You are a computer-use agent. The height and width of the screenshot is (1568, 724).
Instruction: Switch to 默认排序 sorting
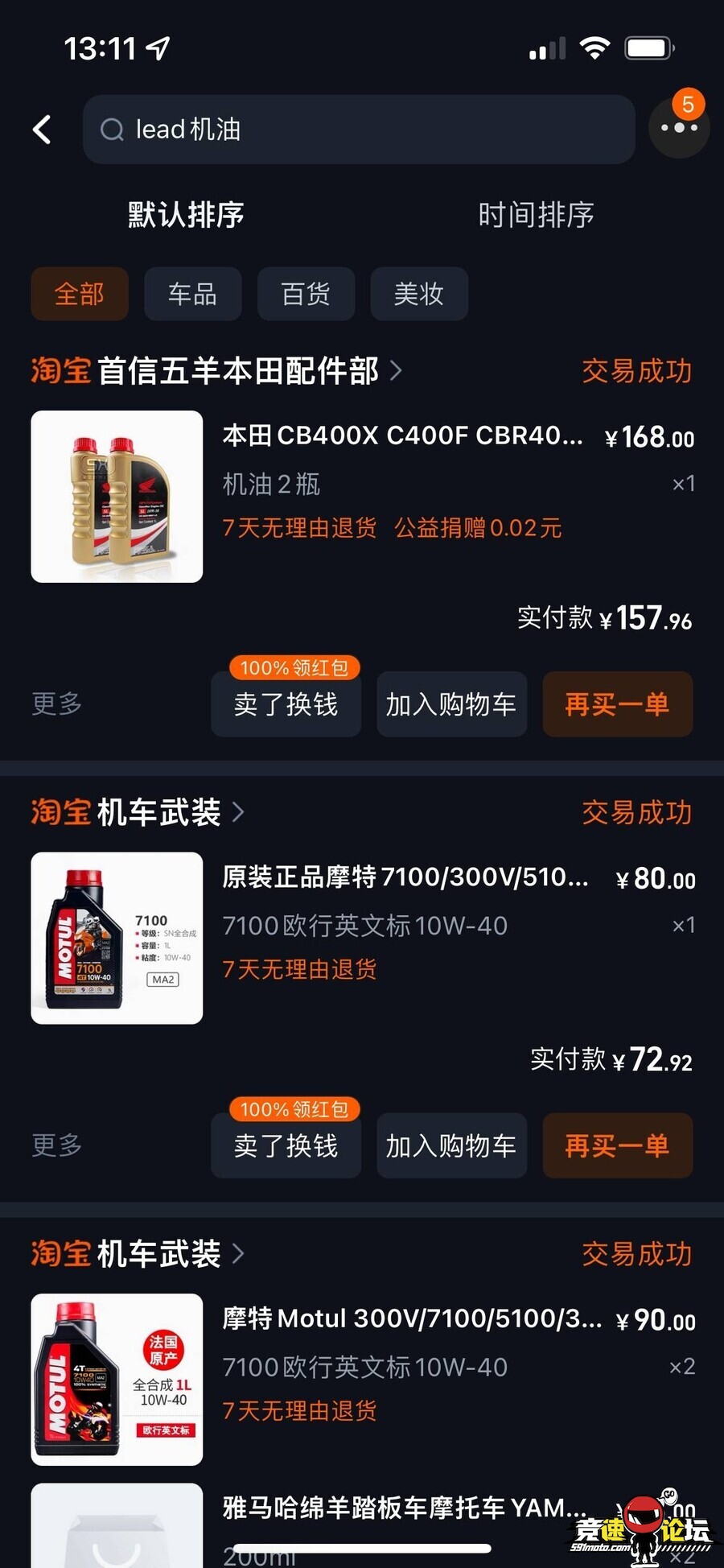(x=186, y=215)
